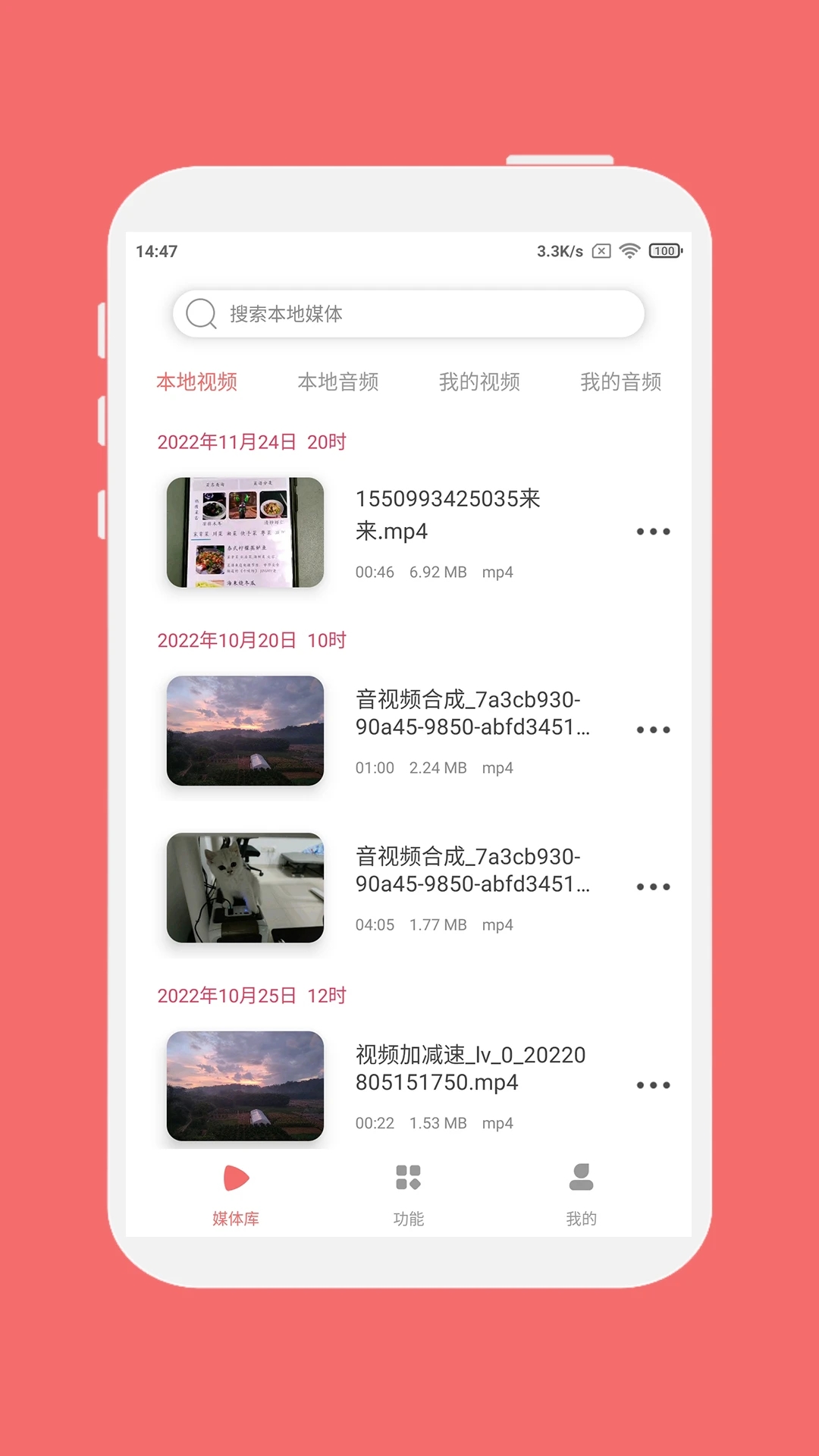The height and width of the screenshot is (1456, 819).
Task: Tap the 搜索本地媒体 search field
Action: point(409,313)
